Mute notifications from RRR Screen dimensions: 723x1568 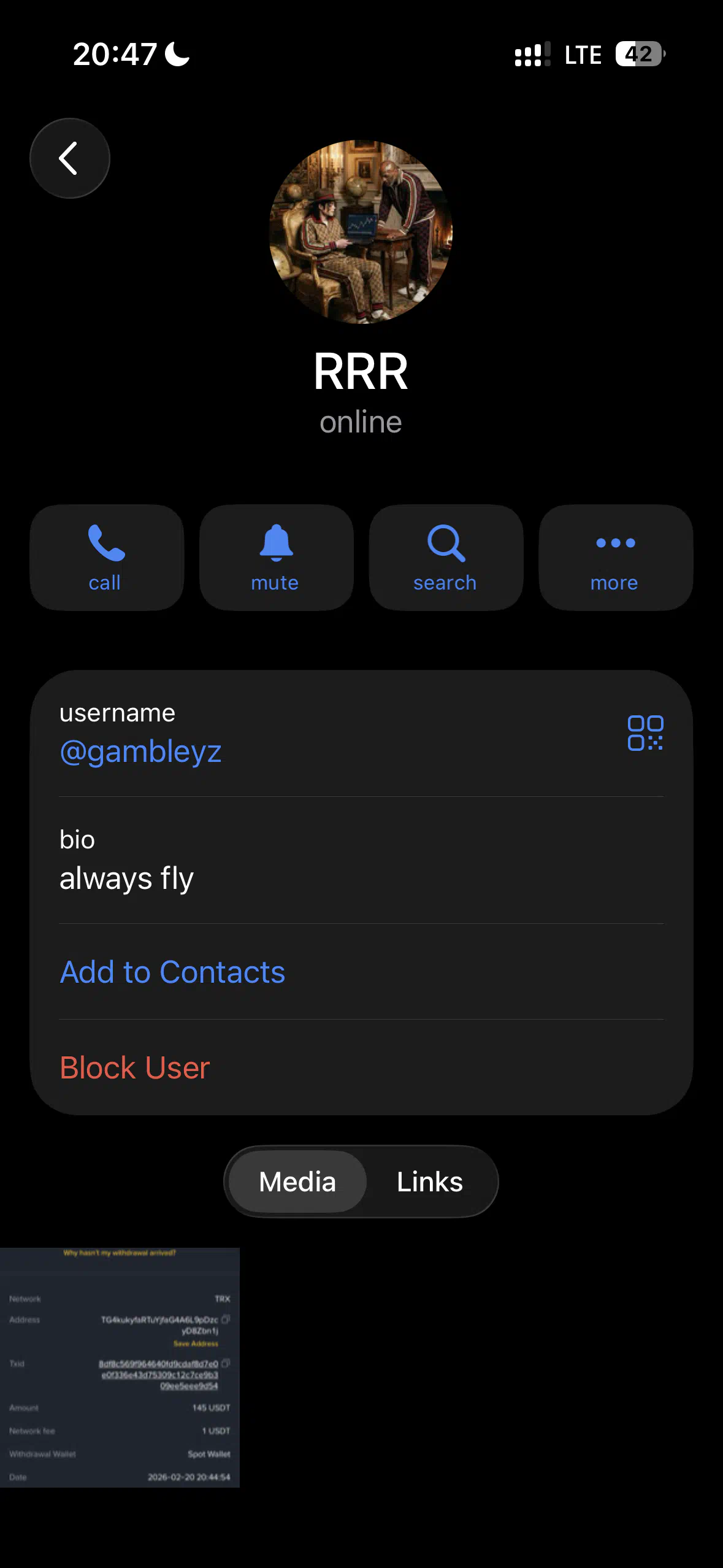276,557
